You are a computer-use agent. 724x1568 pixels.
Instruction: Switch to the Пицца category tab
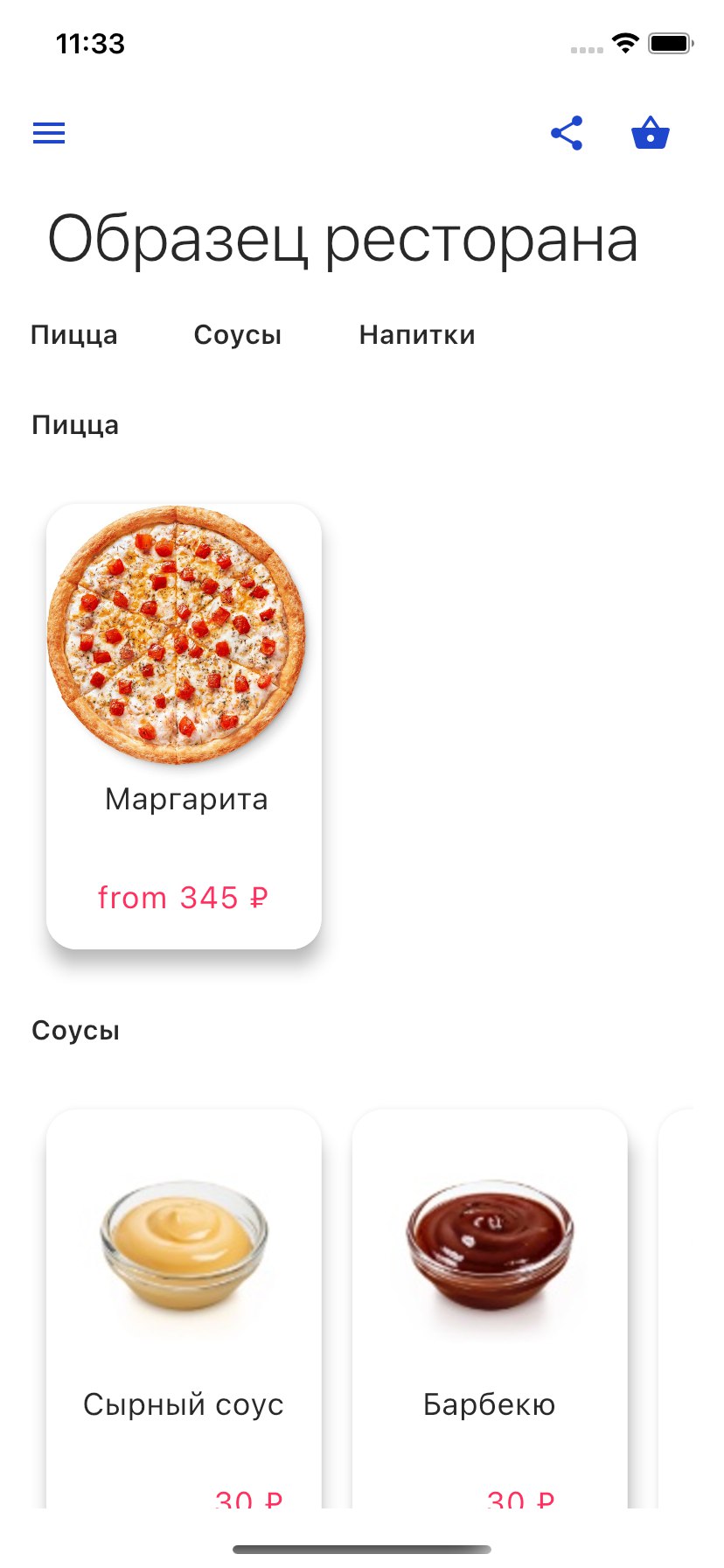[74, 335]
